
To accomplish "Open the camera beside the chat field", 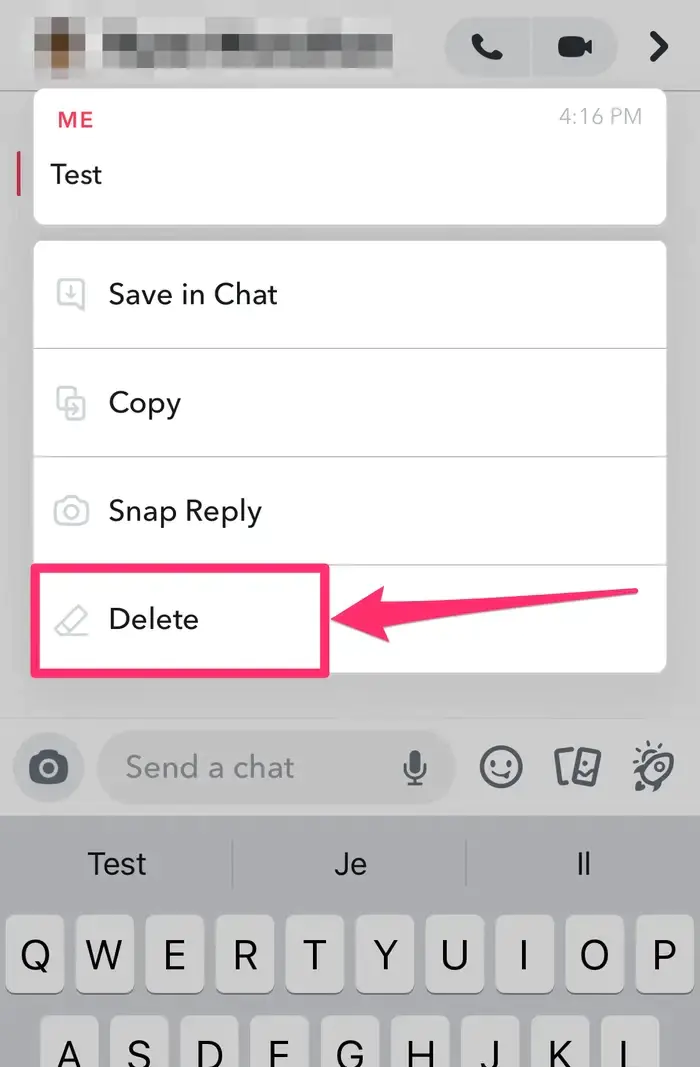I will point(49,768).
